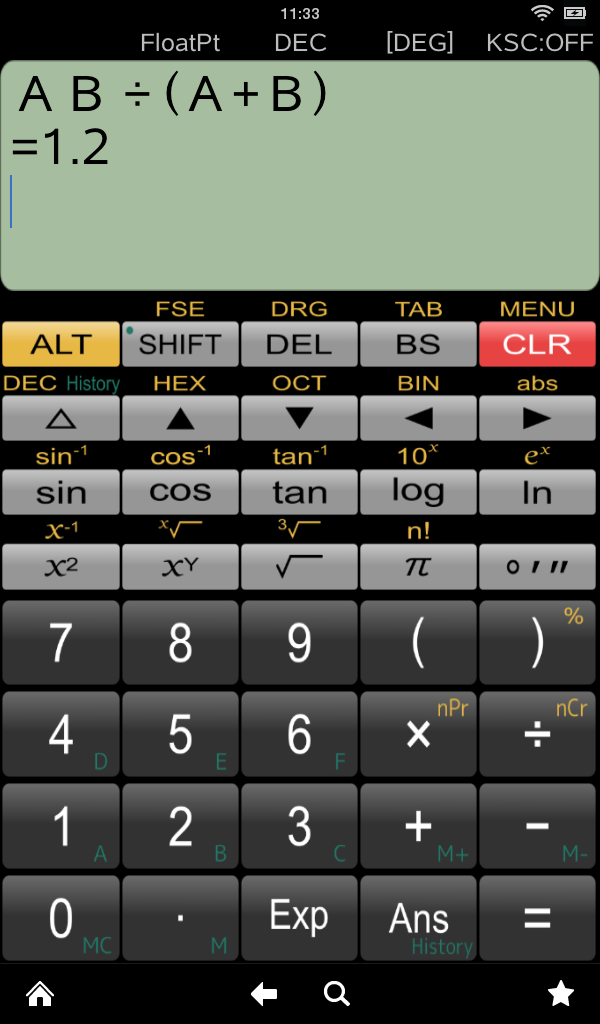Clear the display with the red CLR key
Image resolution: width=600 pixels, height=1024 pixels.
coord(537,344)
